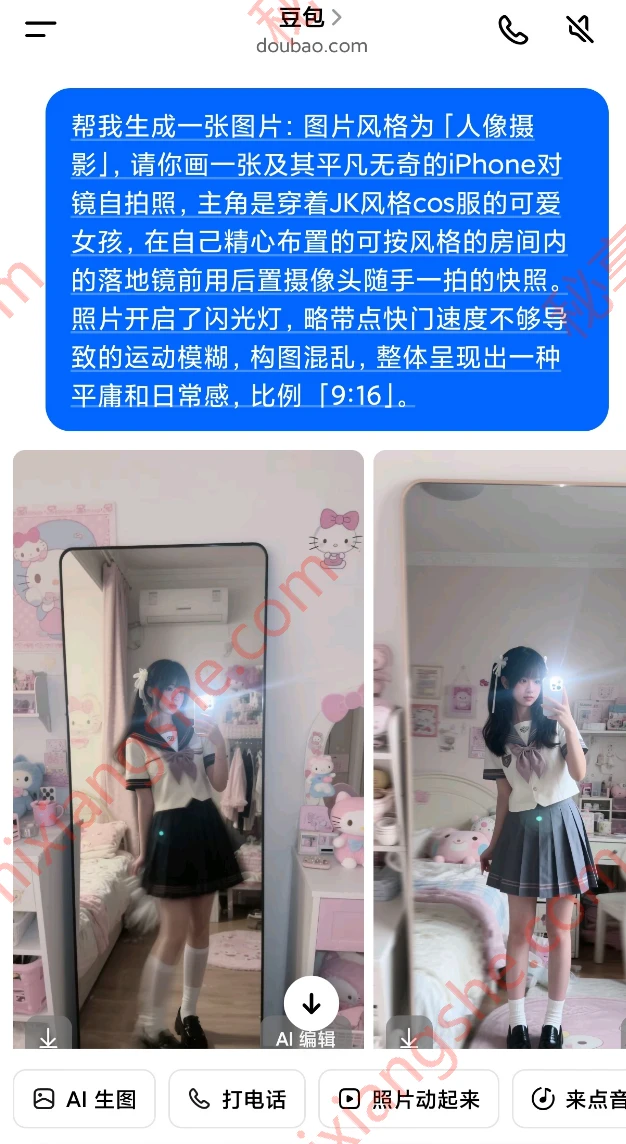Download the first generated image

48,1036
